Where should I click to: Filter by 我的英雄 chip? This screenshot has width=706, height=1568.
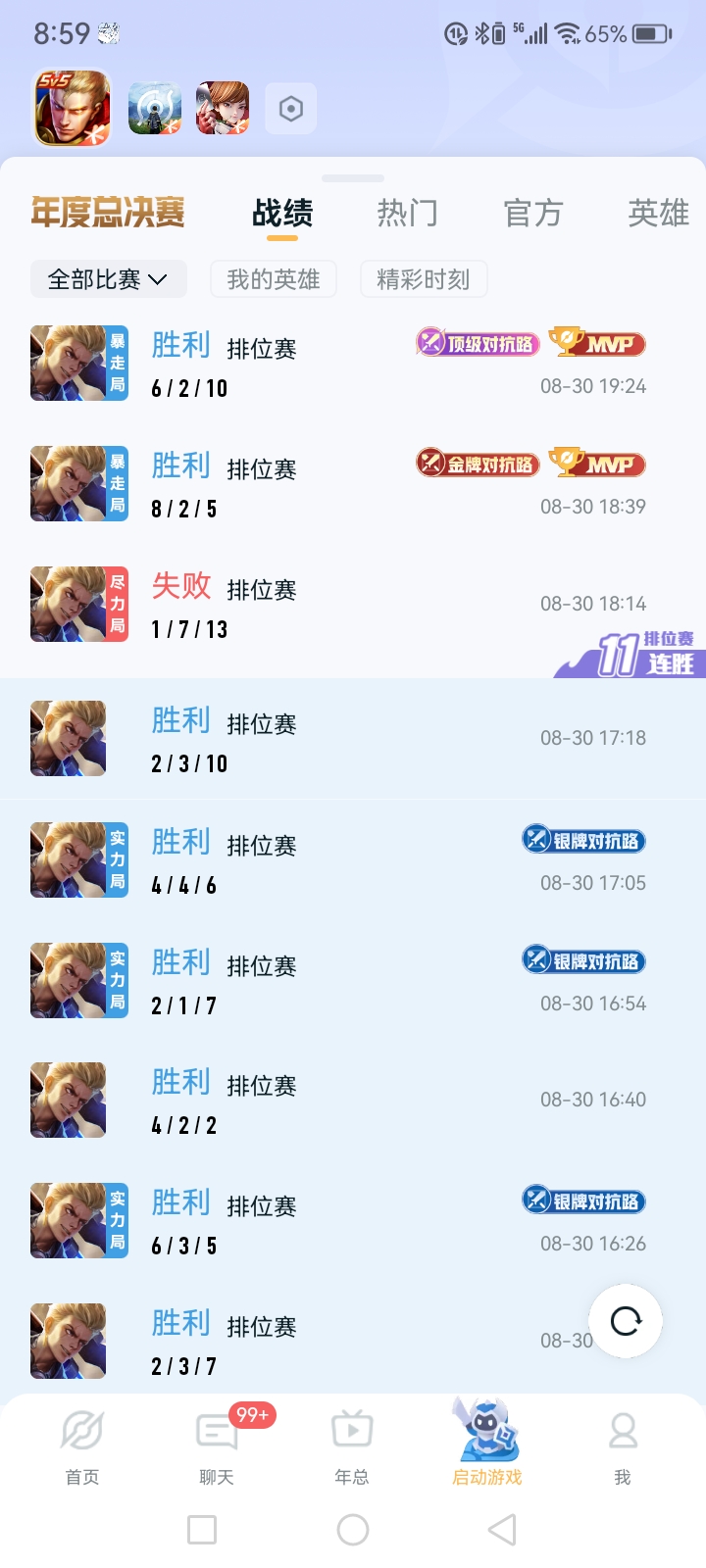(x=274, y=279)
